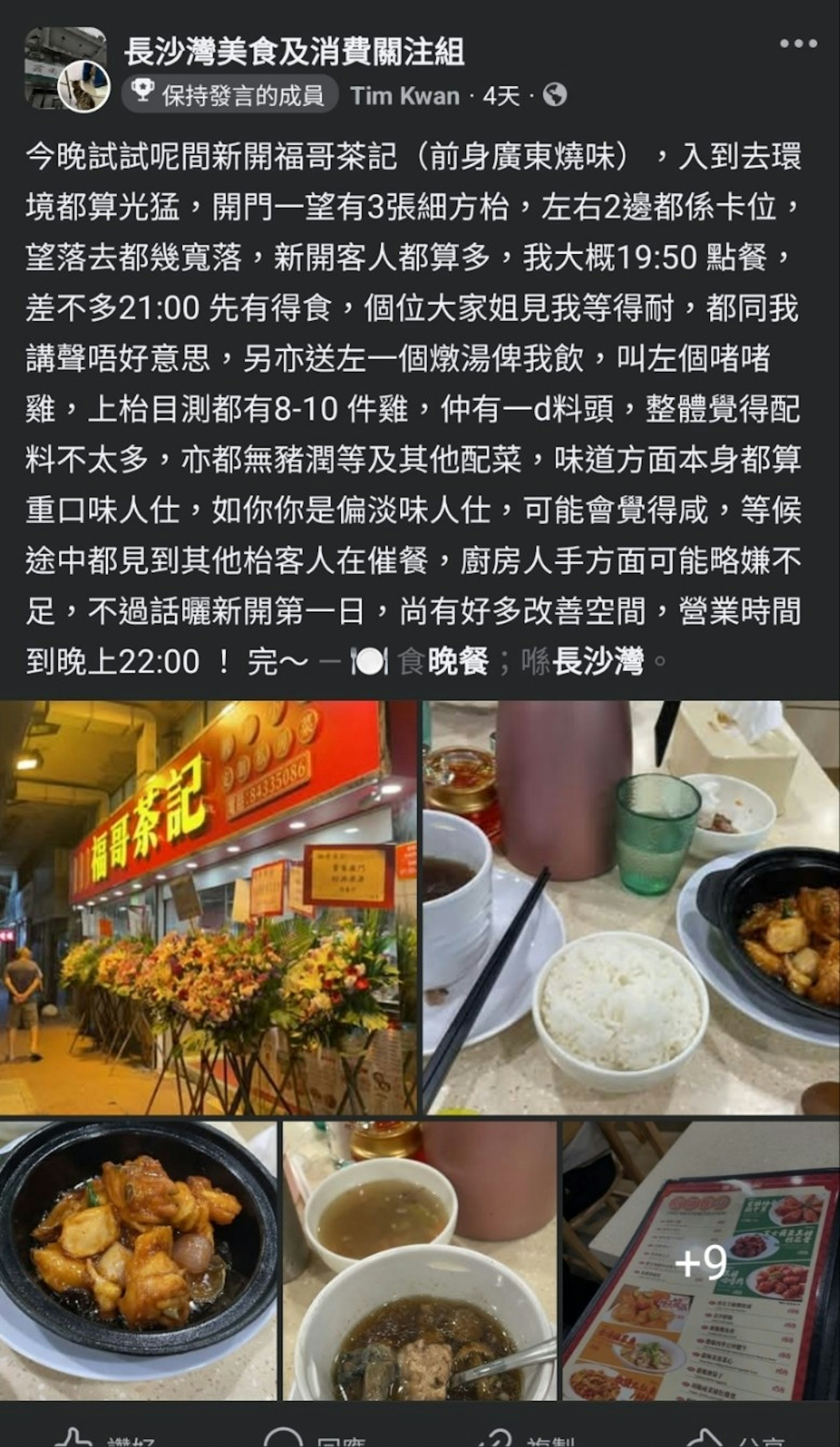The image size is (840, 1447).
Task: Open Tim Kwan's profile
Action: (405, 96)
